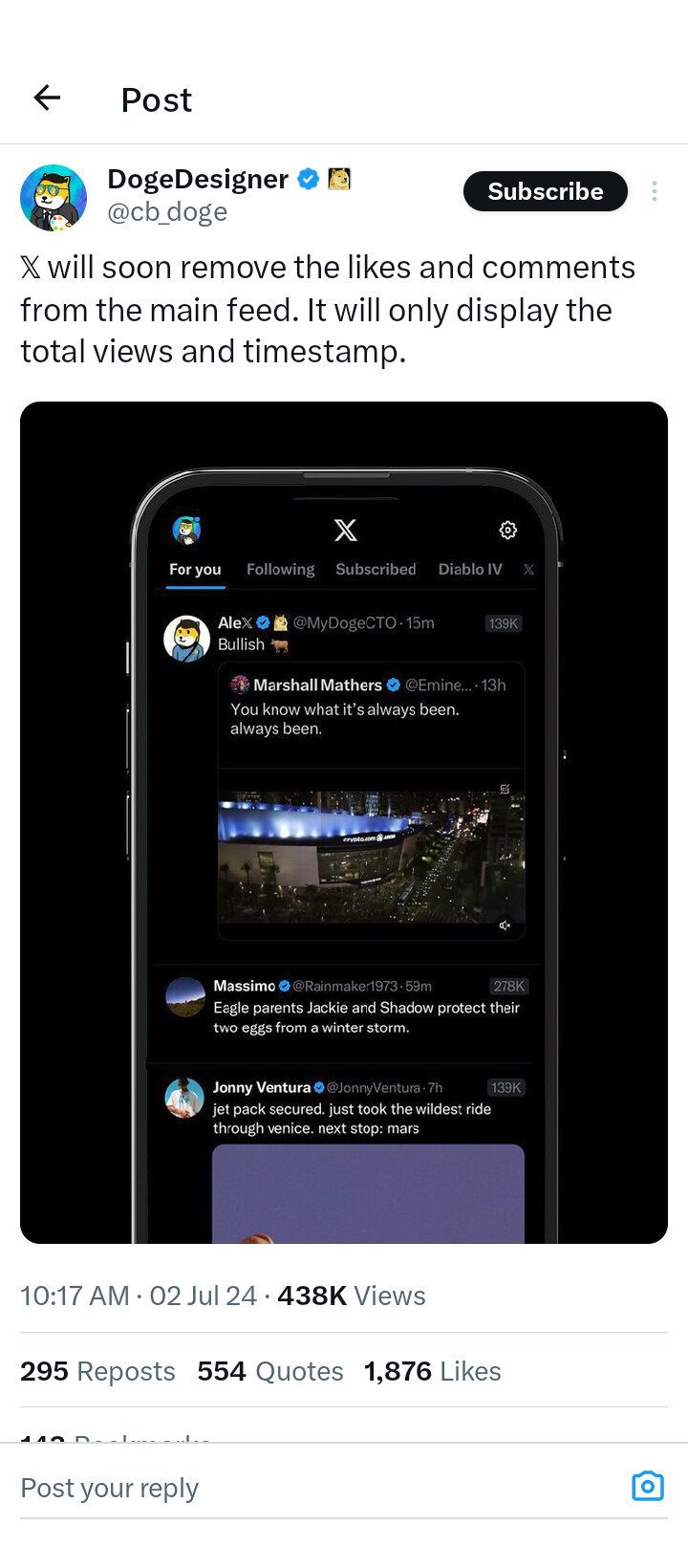View the 1,876 Likes list

click(x=433, y=1371)
